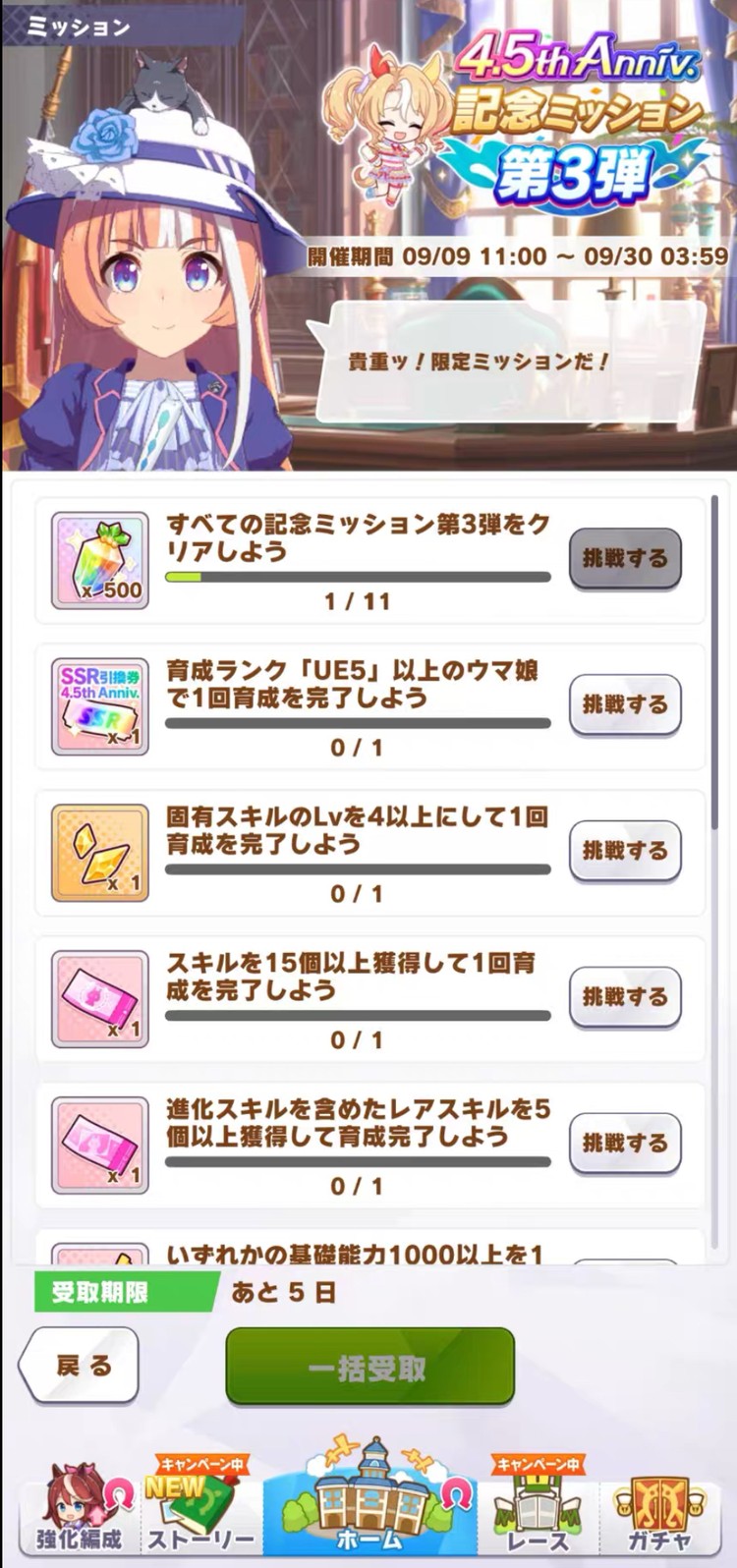Tap 挑戦する for スキル15個以上獲得 mission

point(625,996)
